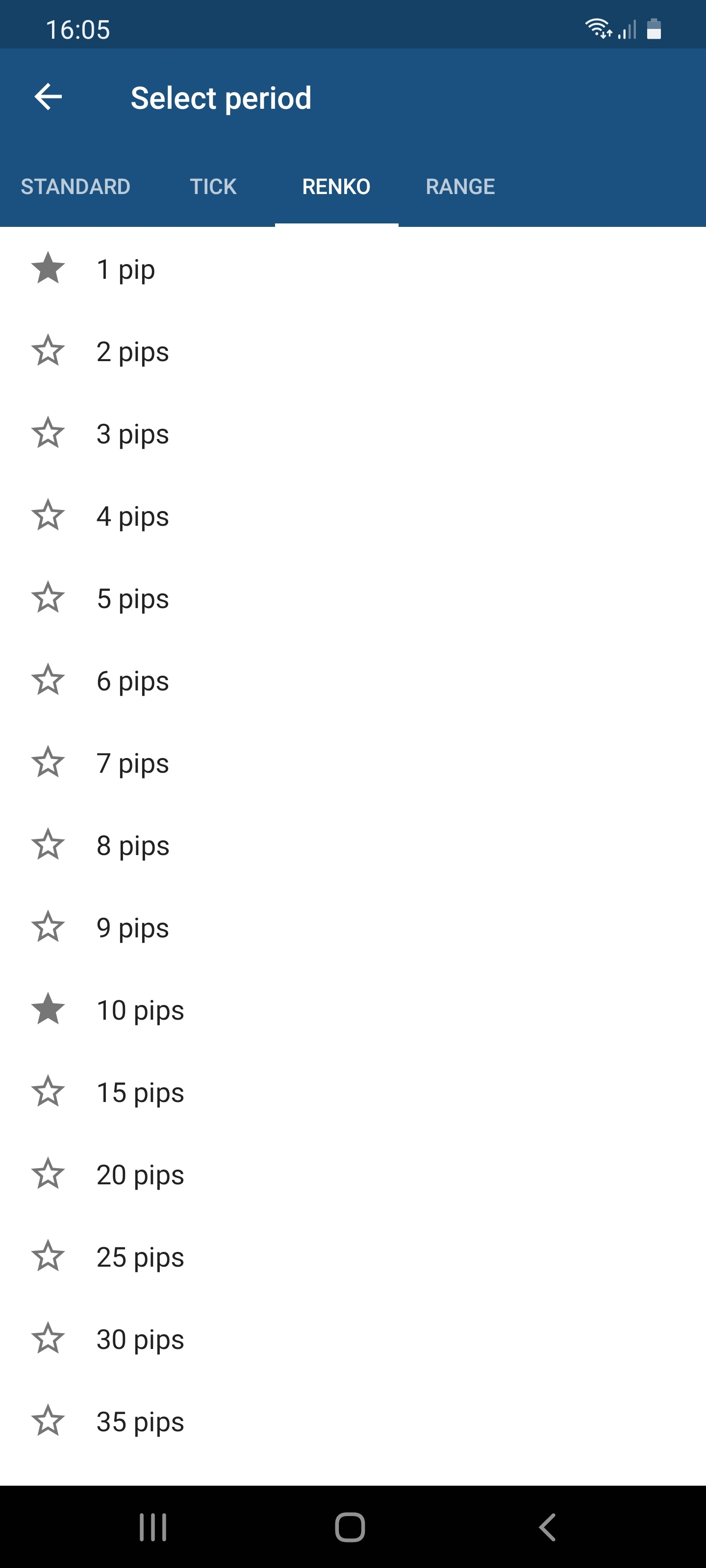The height and width of the screenshot is (1568, 706).
Task: Select the 9 pips period
Action: tap(353, 927)
